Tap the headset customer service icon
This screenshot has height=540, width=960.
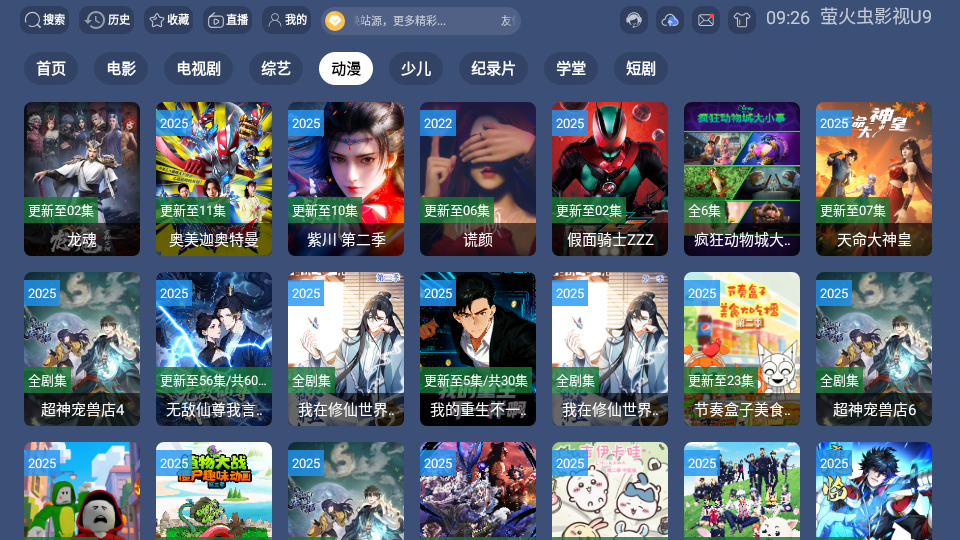(x=633, y=20)
